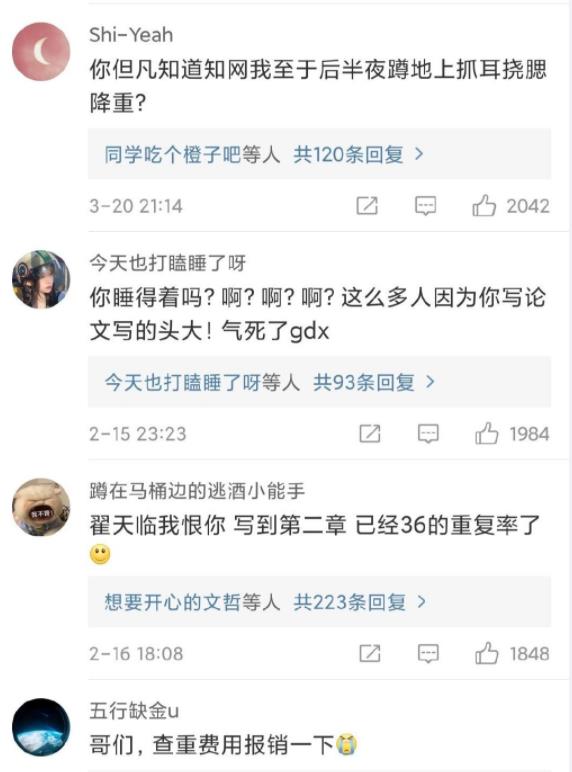
Task: Share the comment posted 2-16 18:08
Action: (370, 653)
